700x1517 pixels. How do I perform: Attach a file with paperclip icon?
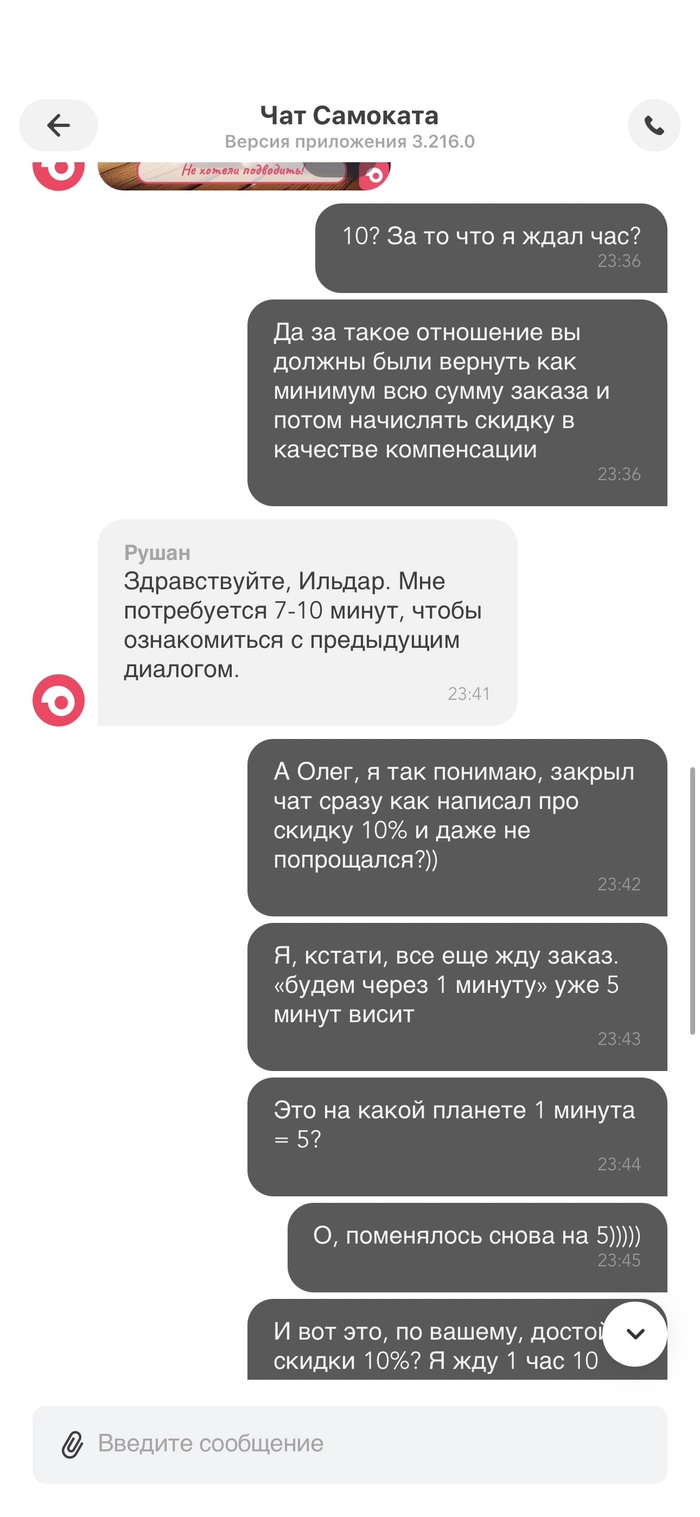72,1444
